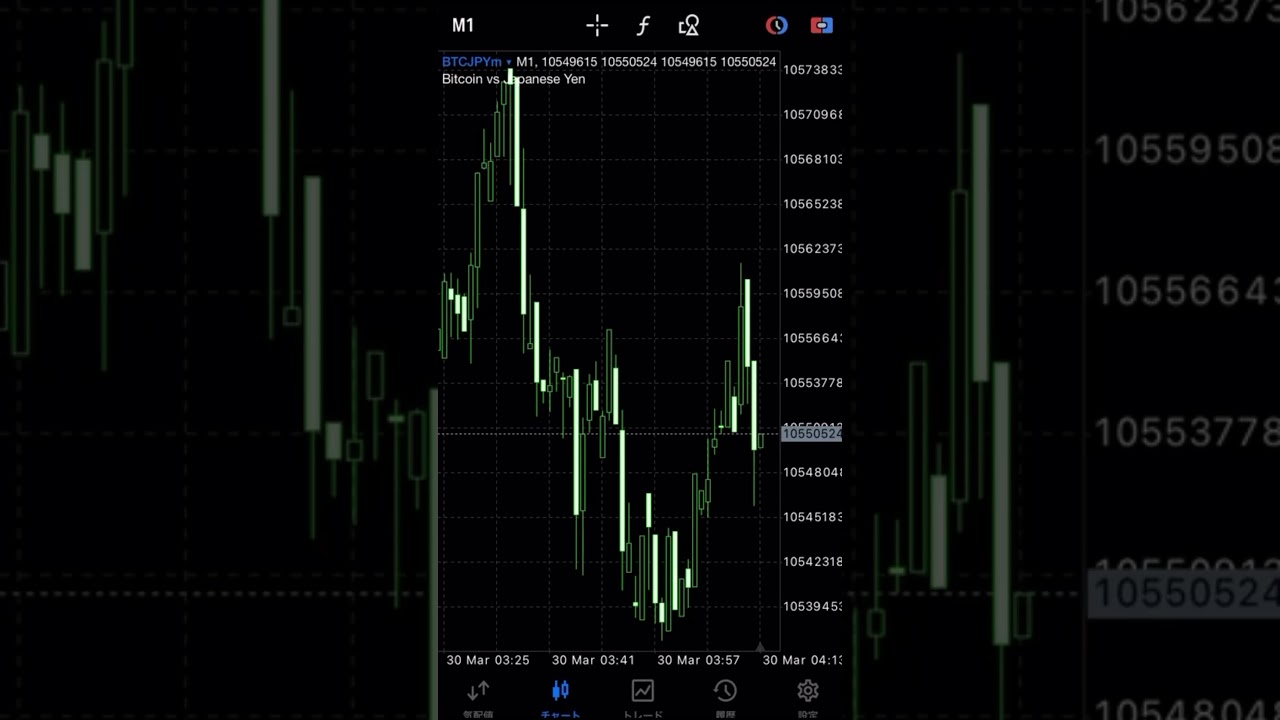Switch to the 気配値 quotes tab

[x=478, y=697]
